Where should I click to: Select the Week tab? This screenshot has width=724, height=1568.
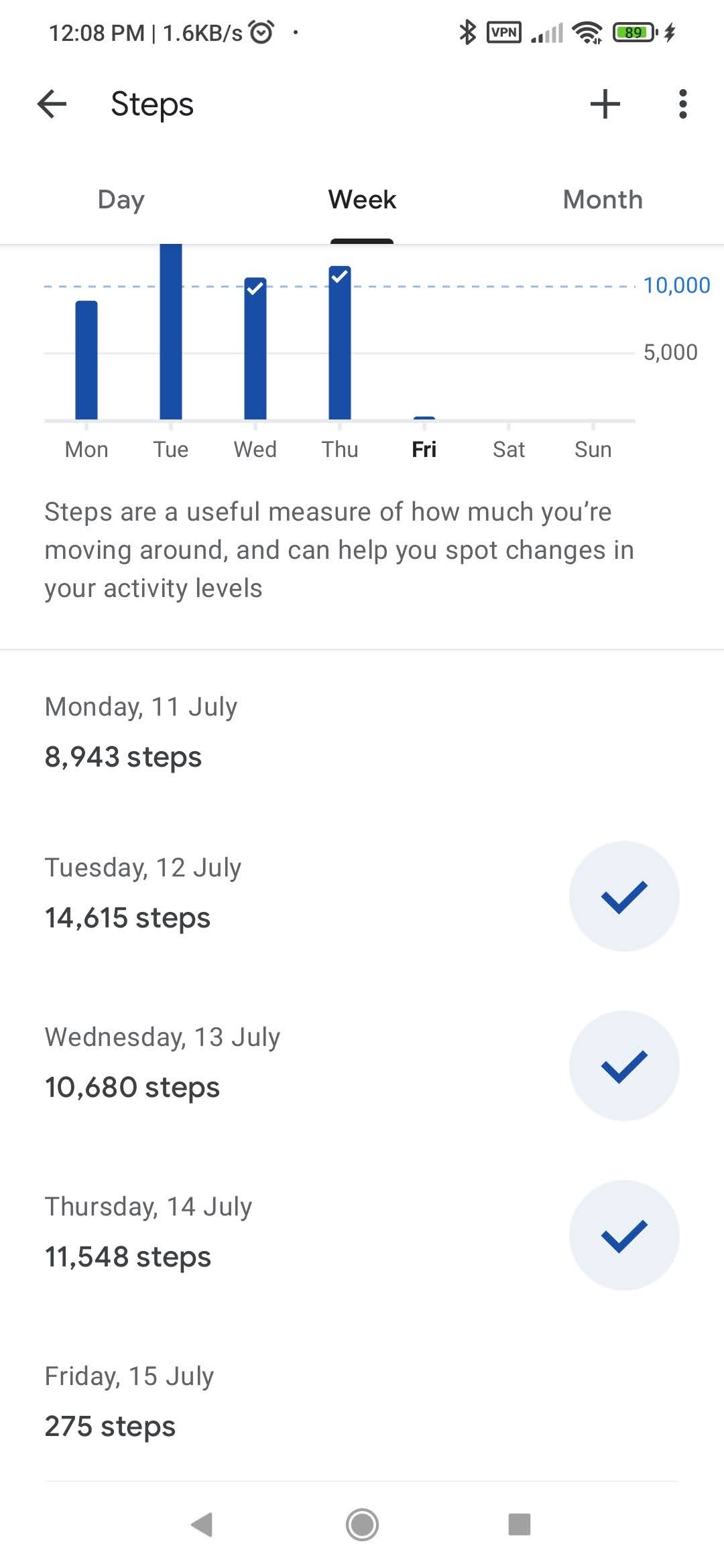pos(362,200)
